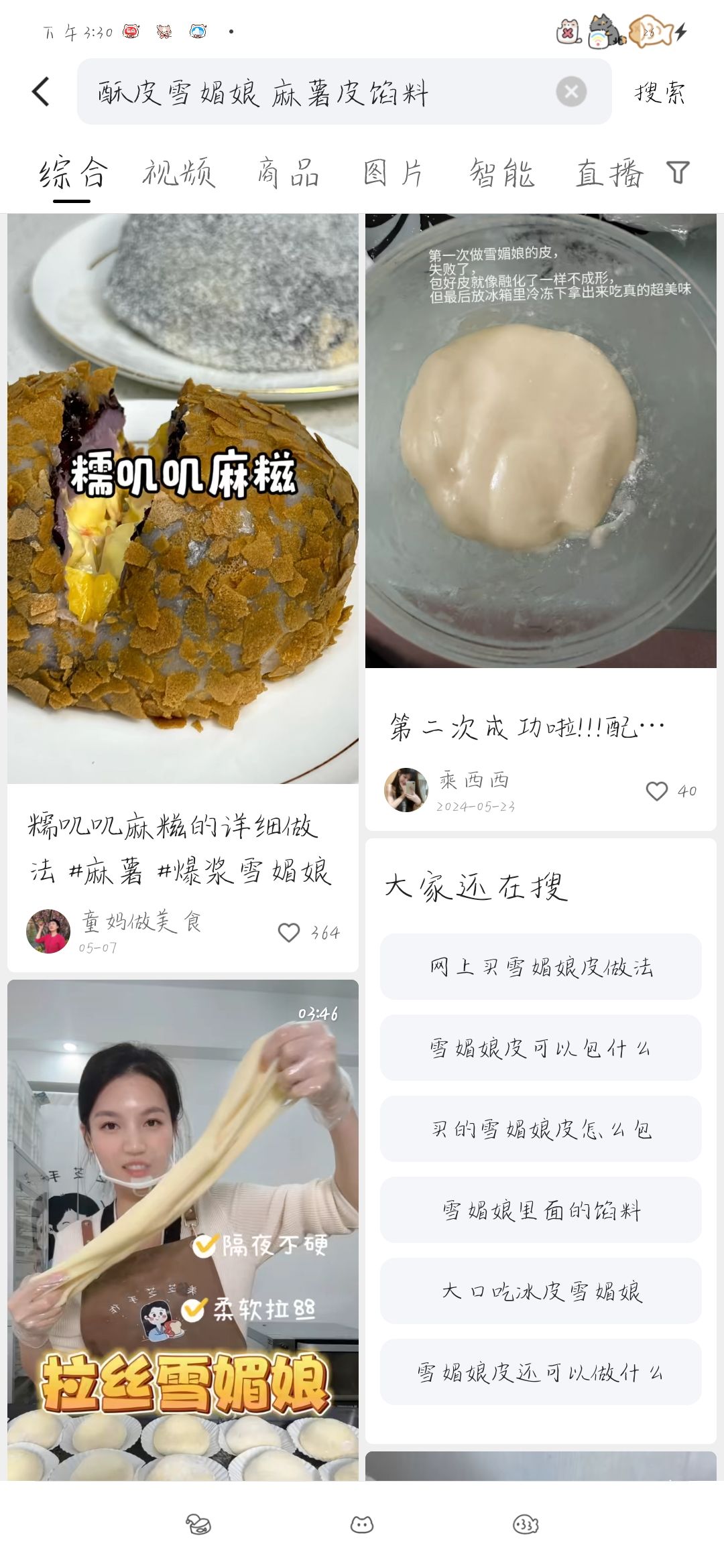Go back from search results
Image resolution: width=724 pixels, height=1568 pixels.
42,92
